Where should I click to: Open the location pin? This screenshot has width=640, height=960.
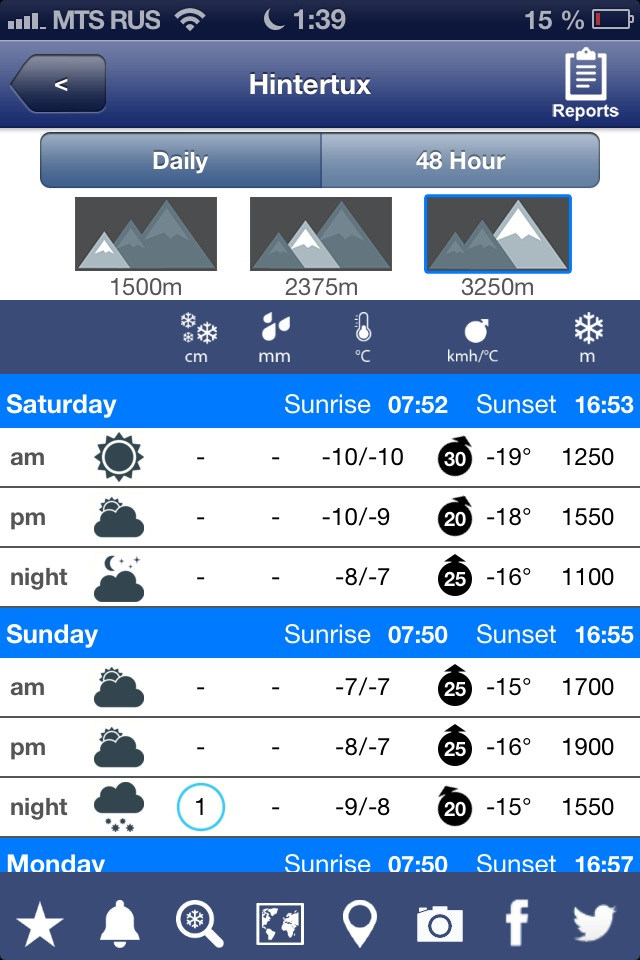(x=359, y=923)
